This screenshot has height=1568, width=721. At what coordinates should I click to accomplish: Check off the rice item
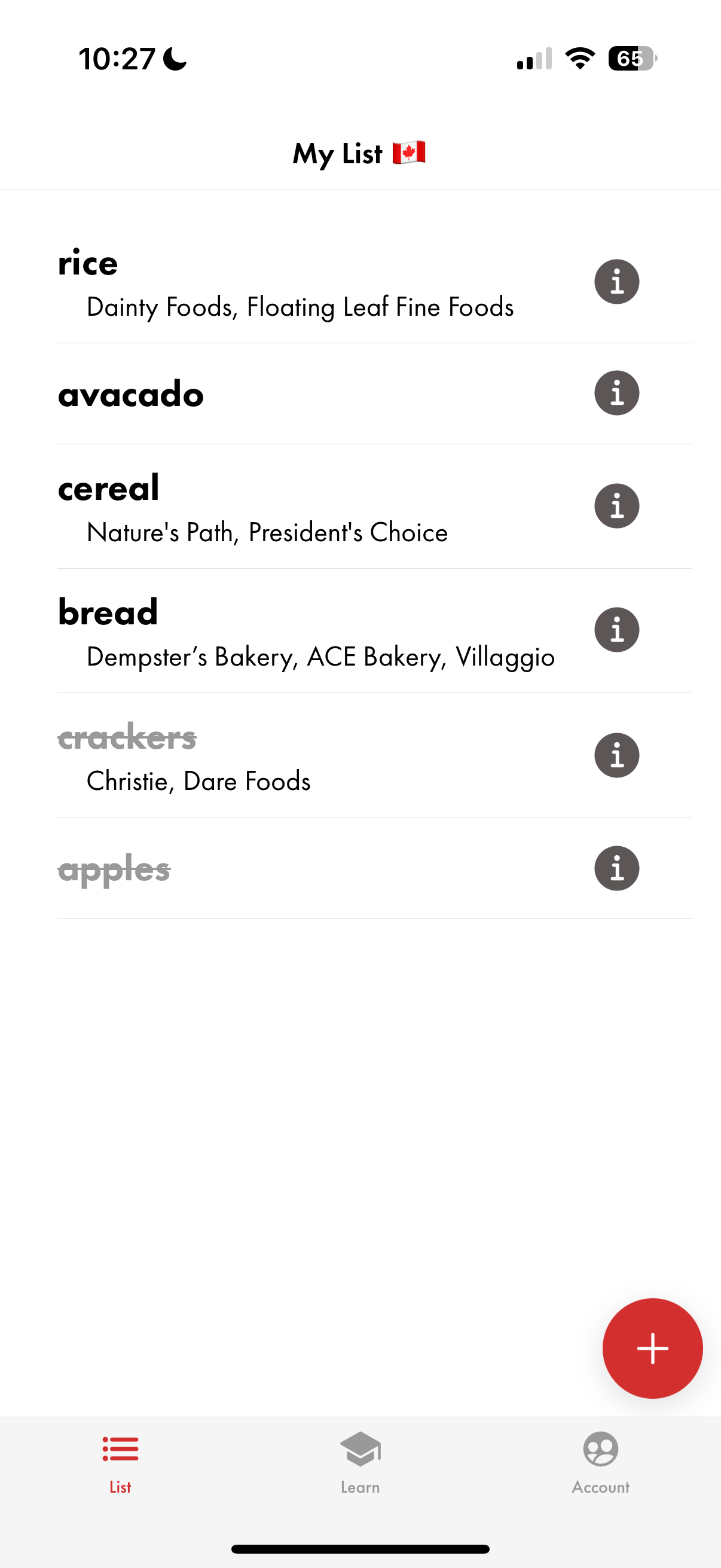pyautogui.click(x=88, y=264)
